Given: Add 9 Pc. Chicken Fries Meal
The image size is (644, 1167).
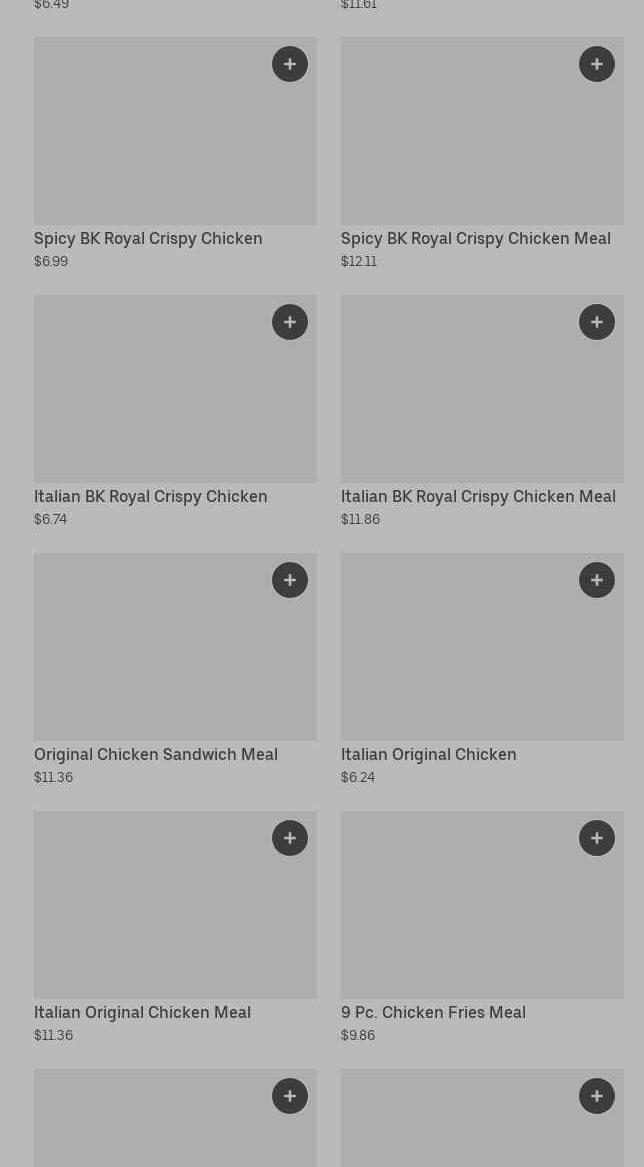Looking at the screenshot, I should click(x=597, y=838).
